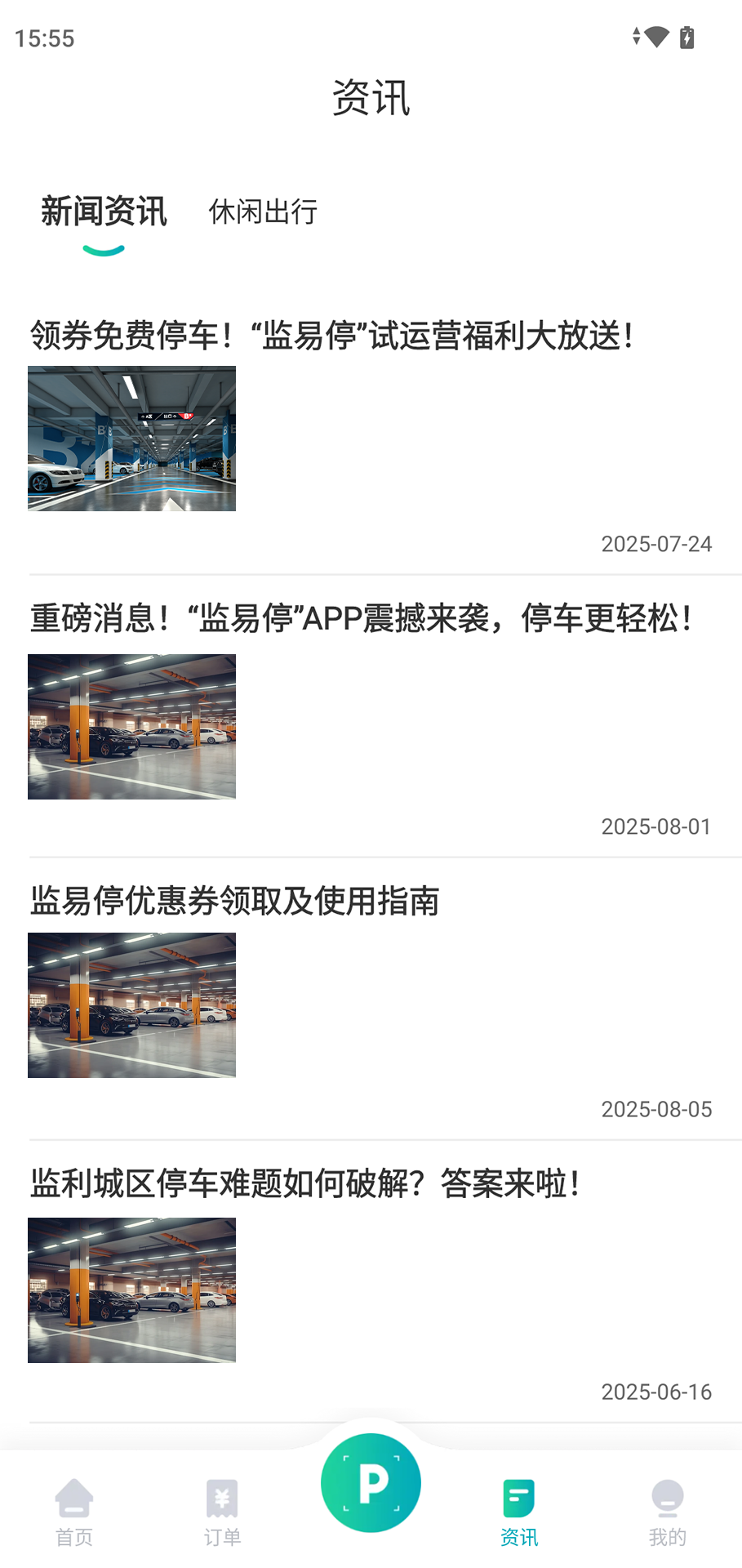Tap the 资讯 page title at top
The height and width of the screenshot is (1568, 742).
pos(371,96)
